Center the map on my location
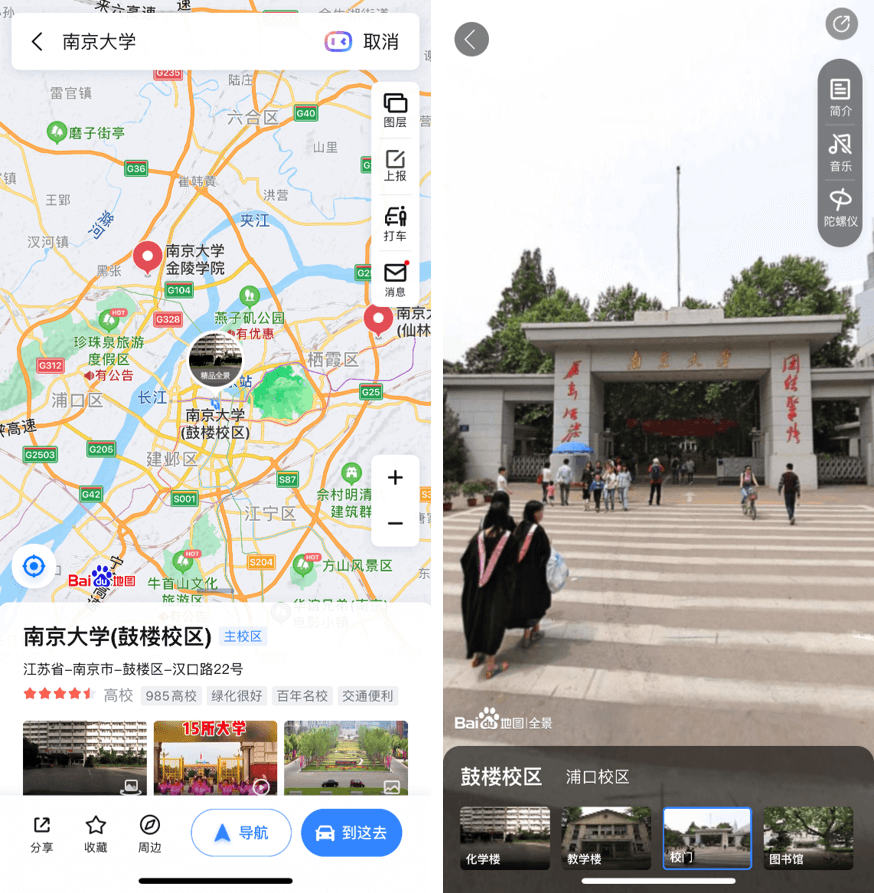 [34, 567]
